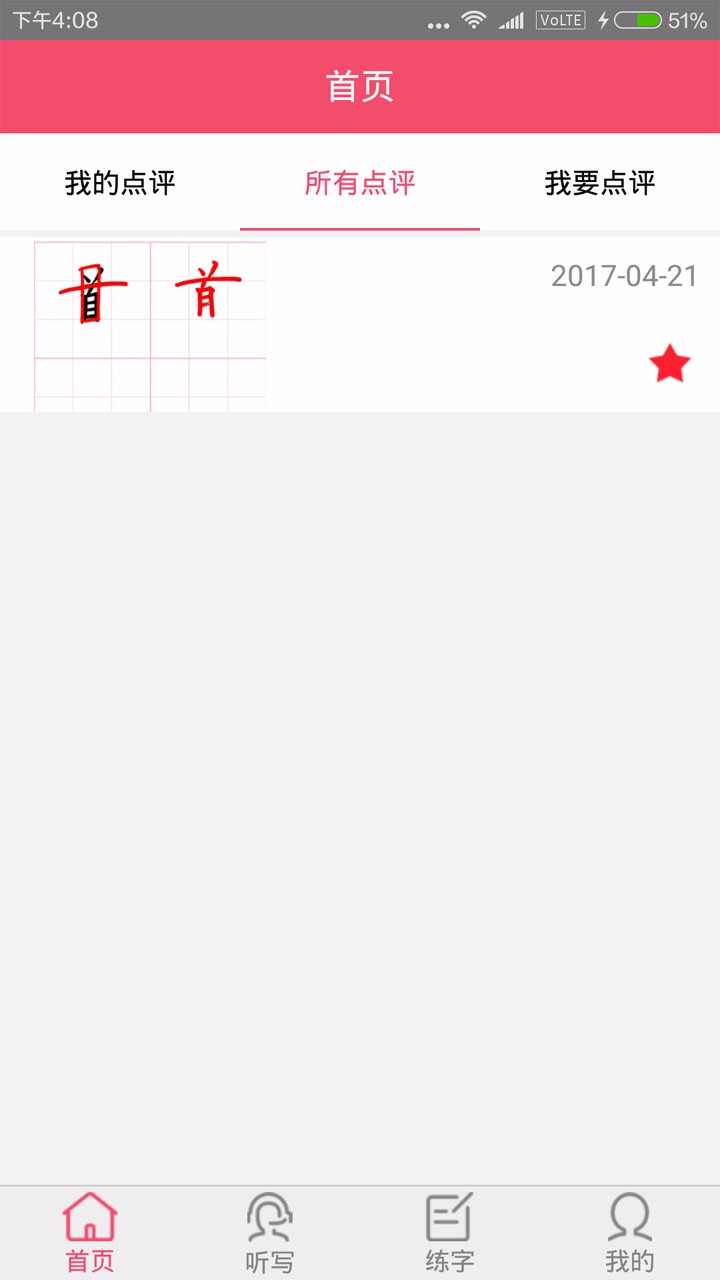
Task: Open the 练字 tab
Action: (x=450, y=1233)
